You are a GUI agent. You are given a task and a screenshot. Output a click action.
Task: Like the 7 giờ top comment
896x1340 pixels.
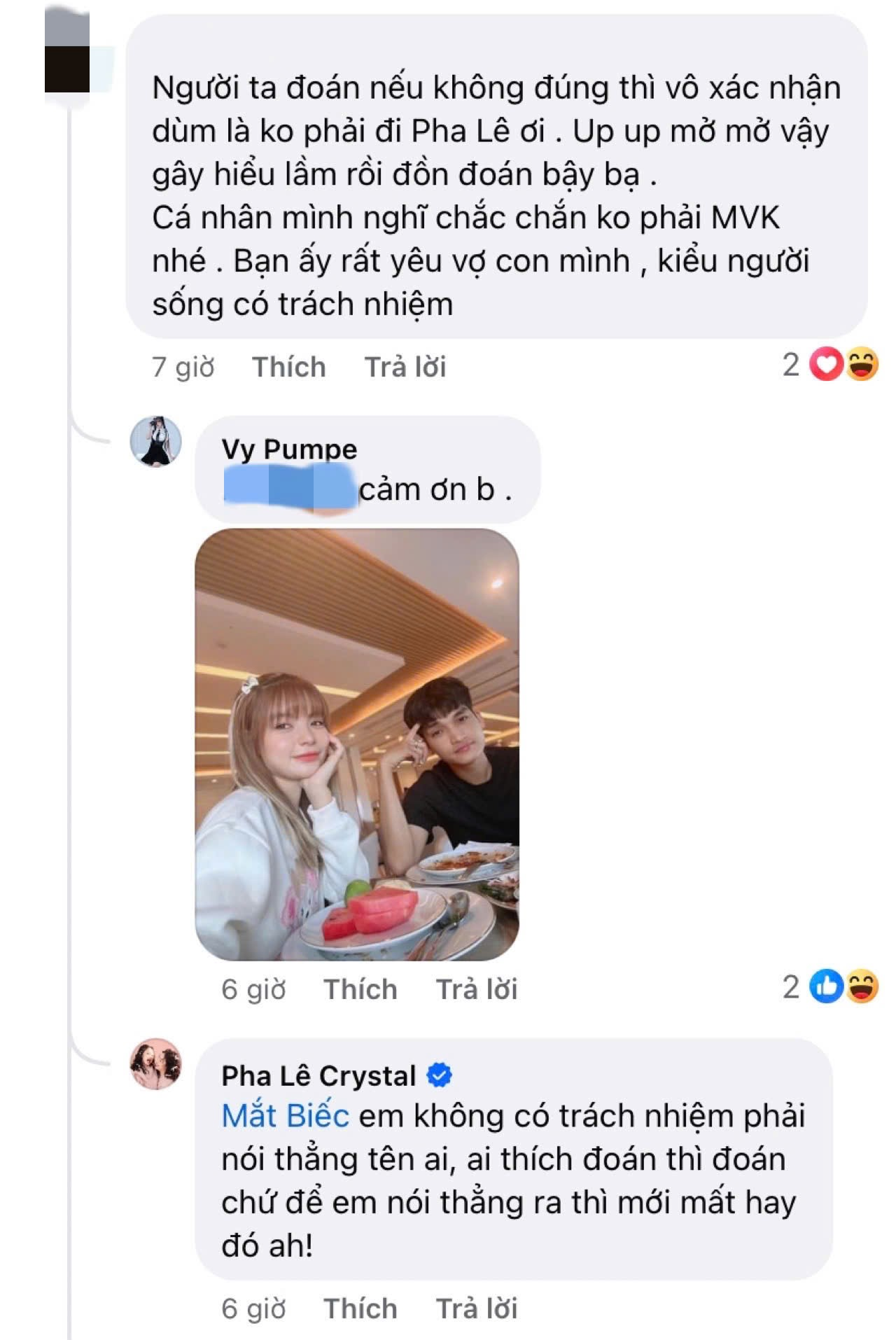(x=288, y=367)
